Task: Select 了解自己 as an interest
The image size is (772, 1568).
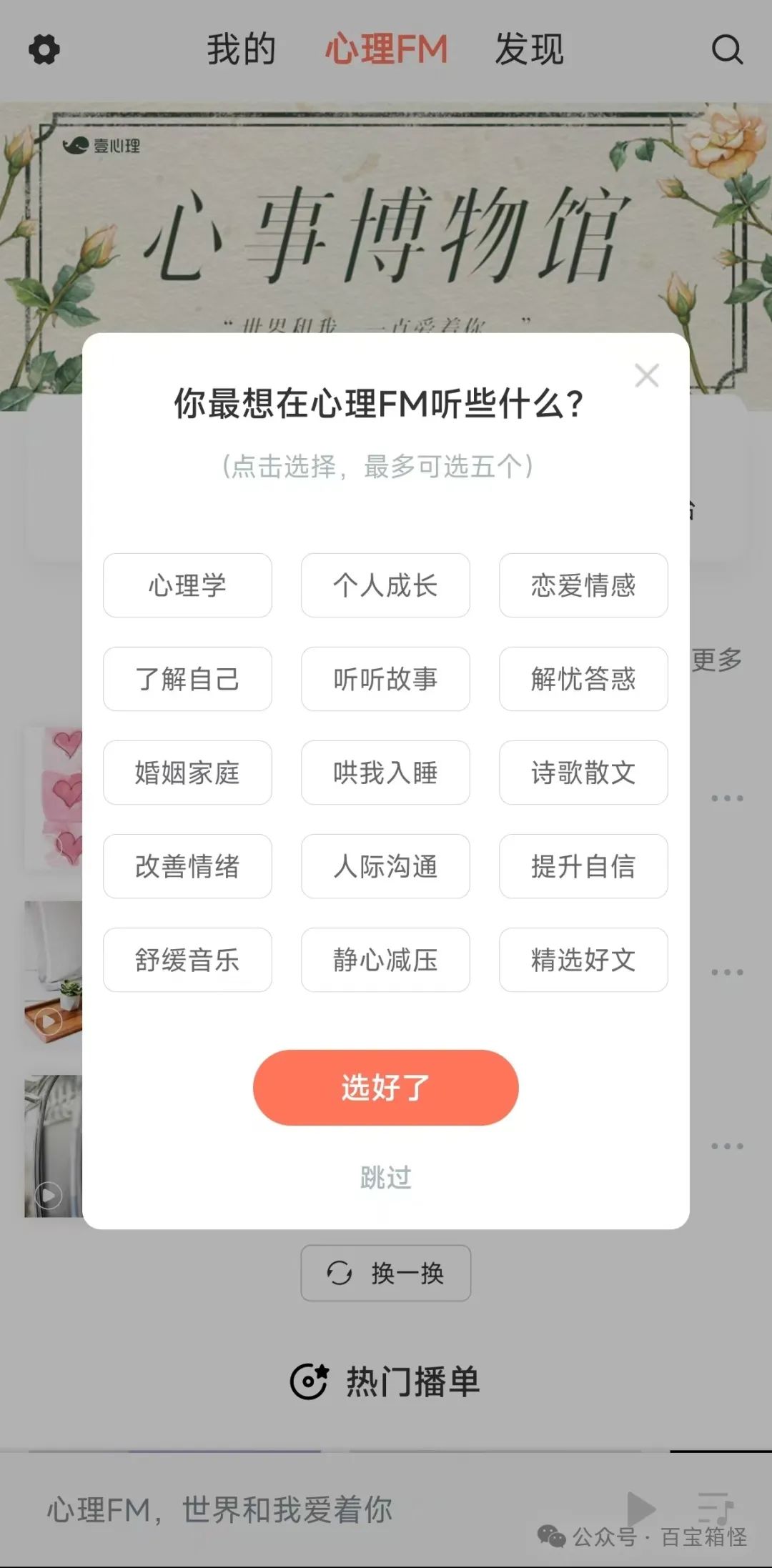Action: pos(187,679)
